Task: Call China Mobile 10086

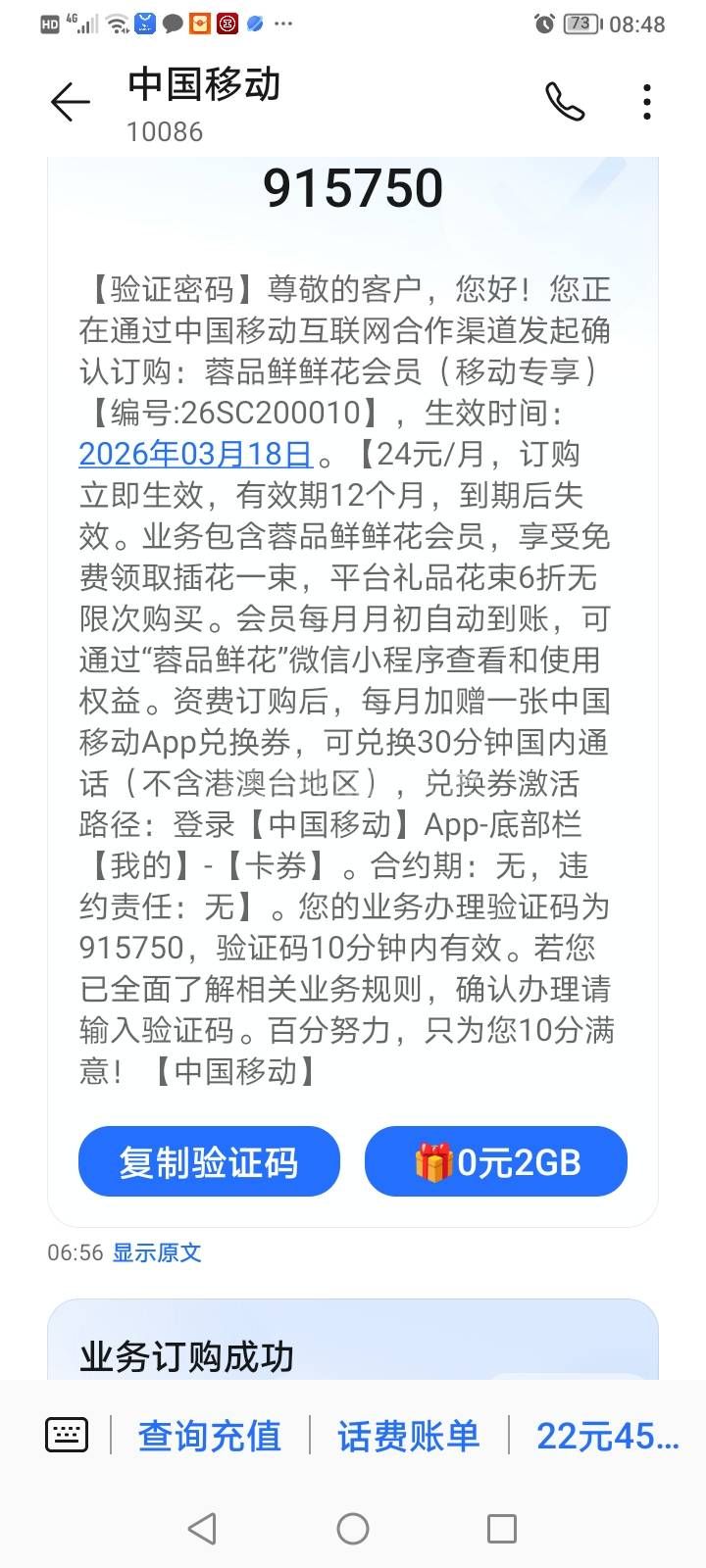Action: tap(565, 102)
